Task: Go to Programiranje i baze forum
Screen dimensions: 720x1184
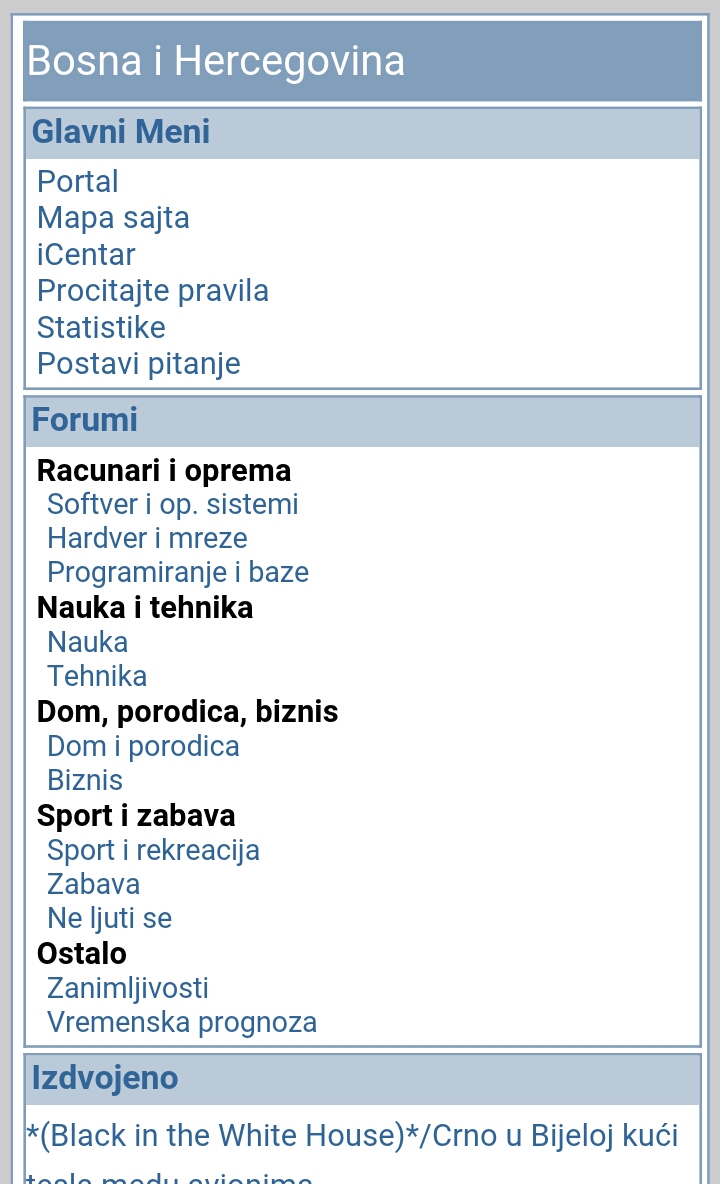Action: (178, 572)
